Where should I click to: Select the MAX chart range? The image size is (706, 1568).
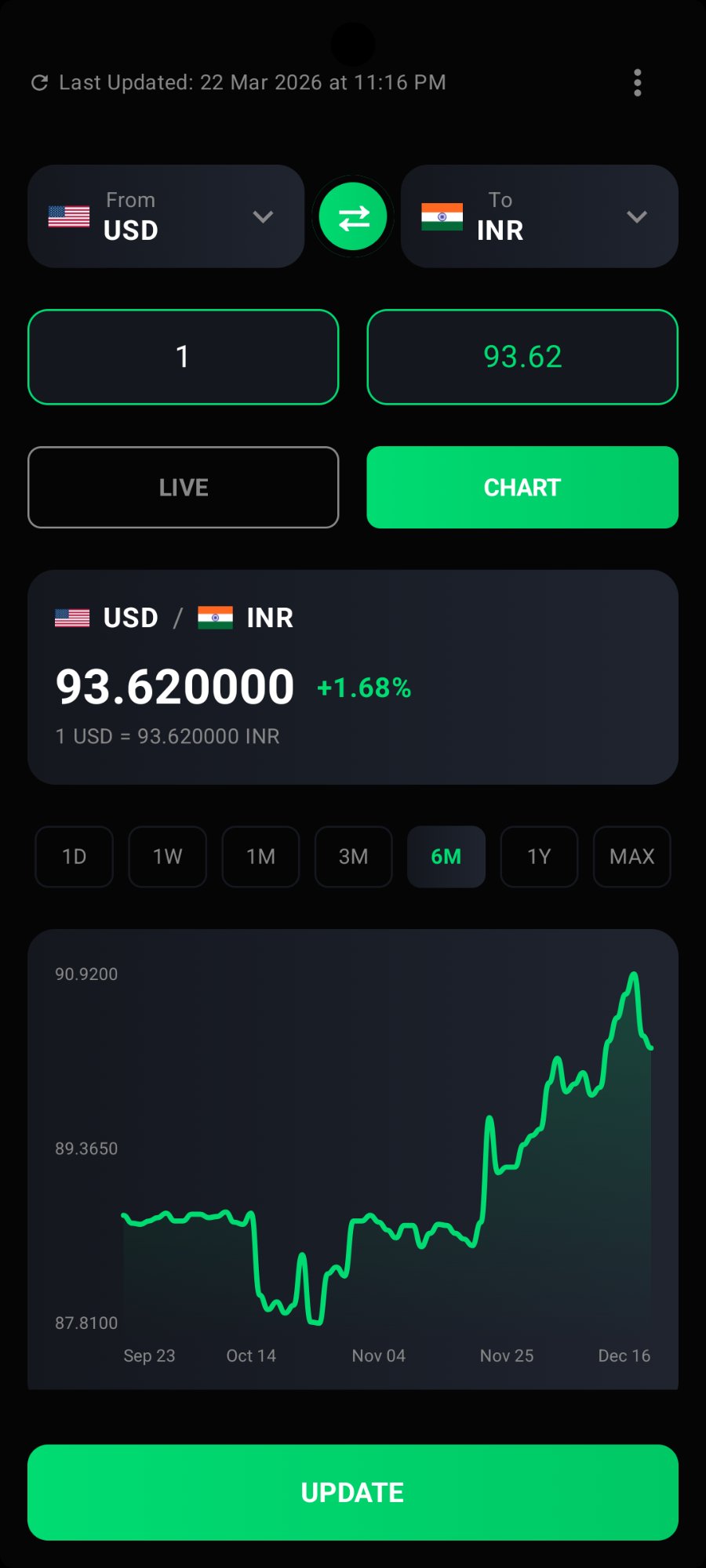[x=632, y=856]
